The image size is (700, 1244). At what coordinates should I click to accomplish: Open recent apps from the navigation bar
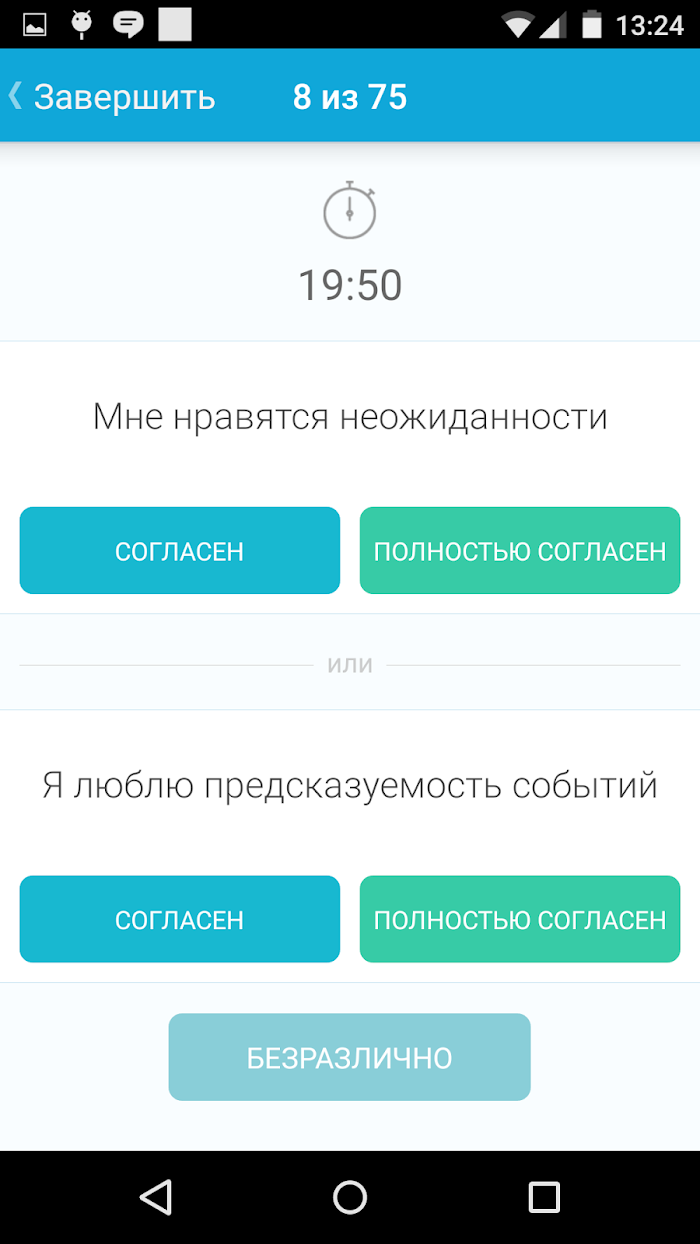click(544, 1197)
